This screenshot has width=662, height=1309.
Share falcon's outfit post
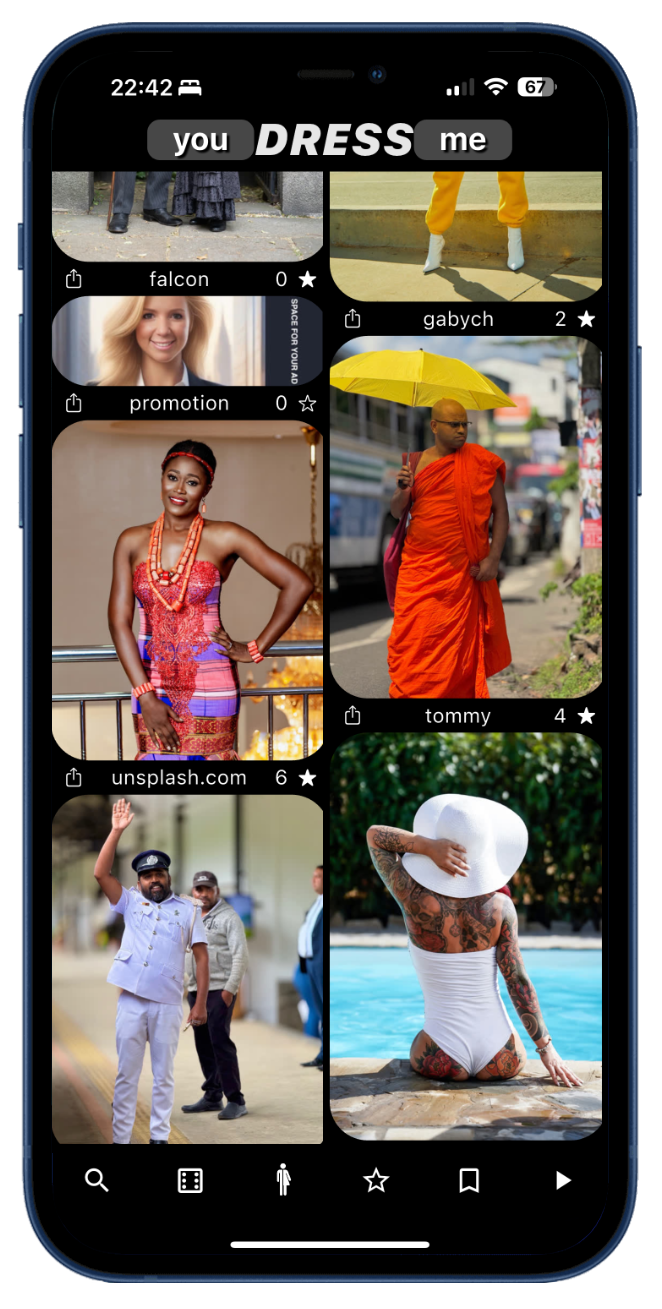point(73,279)
